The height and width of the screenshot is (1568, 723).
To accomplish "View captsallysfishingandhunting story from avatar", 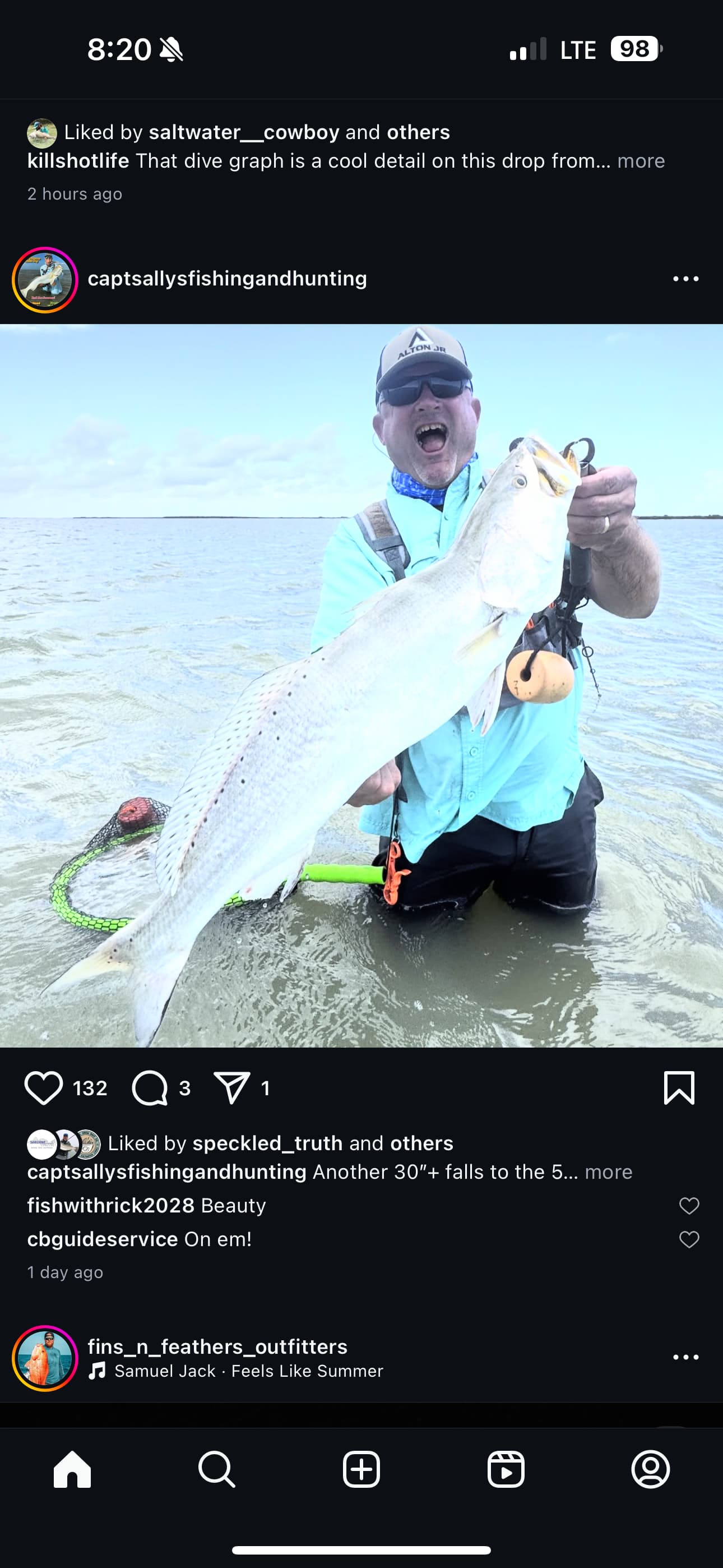I will pyautogui.click(x=45, y=280).
